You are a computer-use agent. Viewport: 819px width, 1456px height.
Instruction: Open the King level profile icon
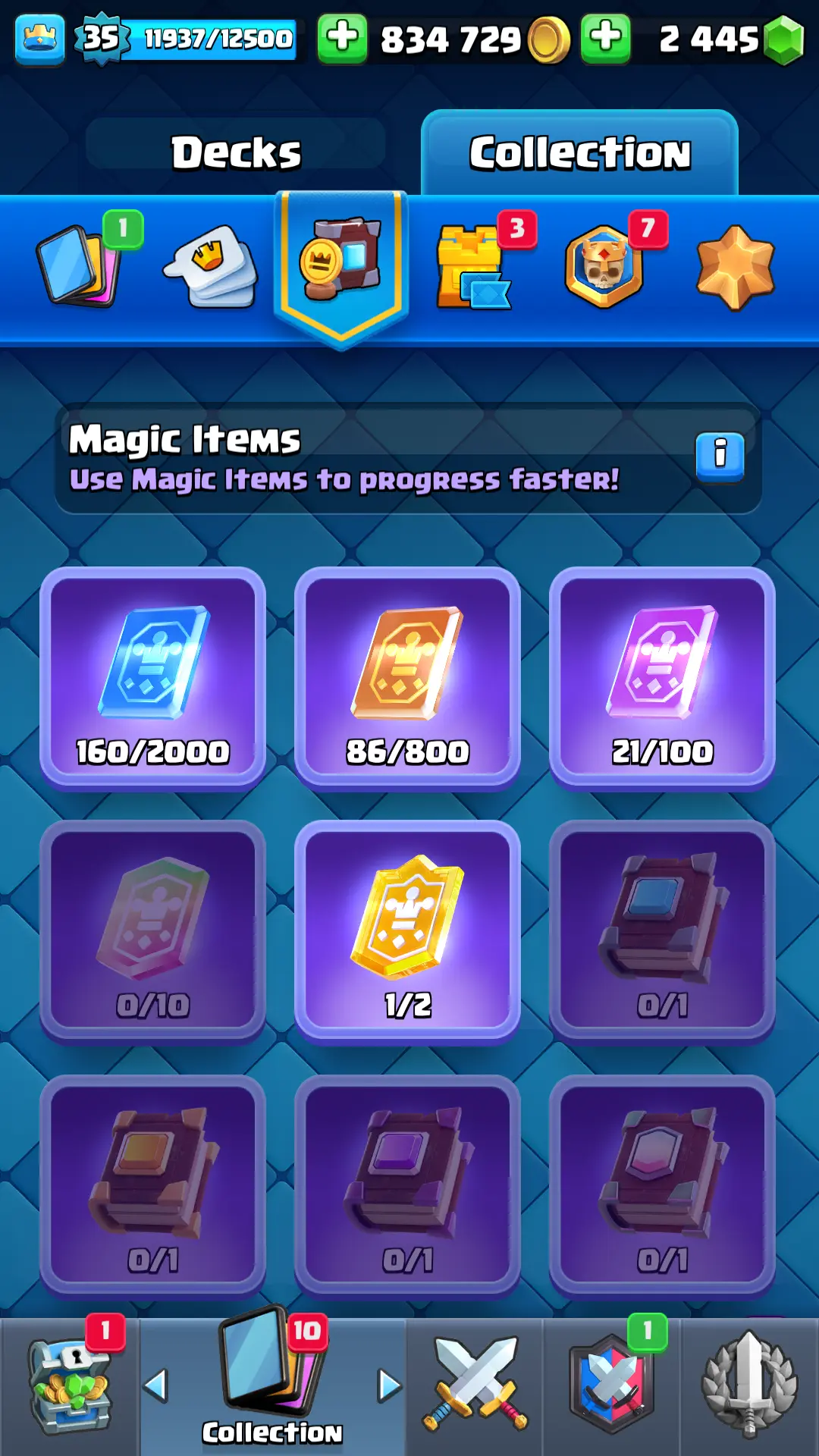coord(40,38)
